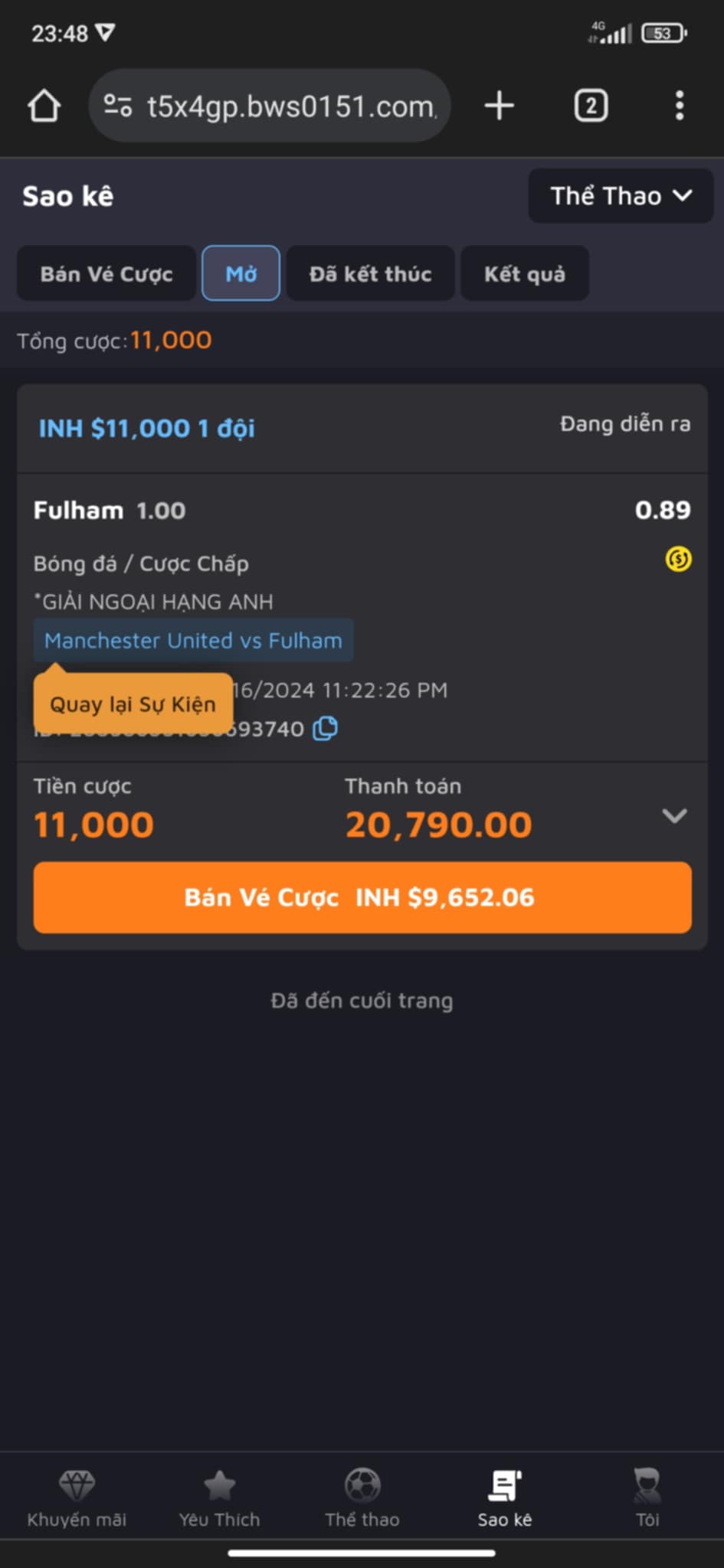Tap the browser address bar
The width and height of the screenshot is (724, 1568).
point(270,106)
